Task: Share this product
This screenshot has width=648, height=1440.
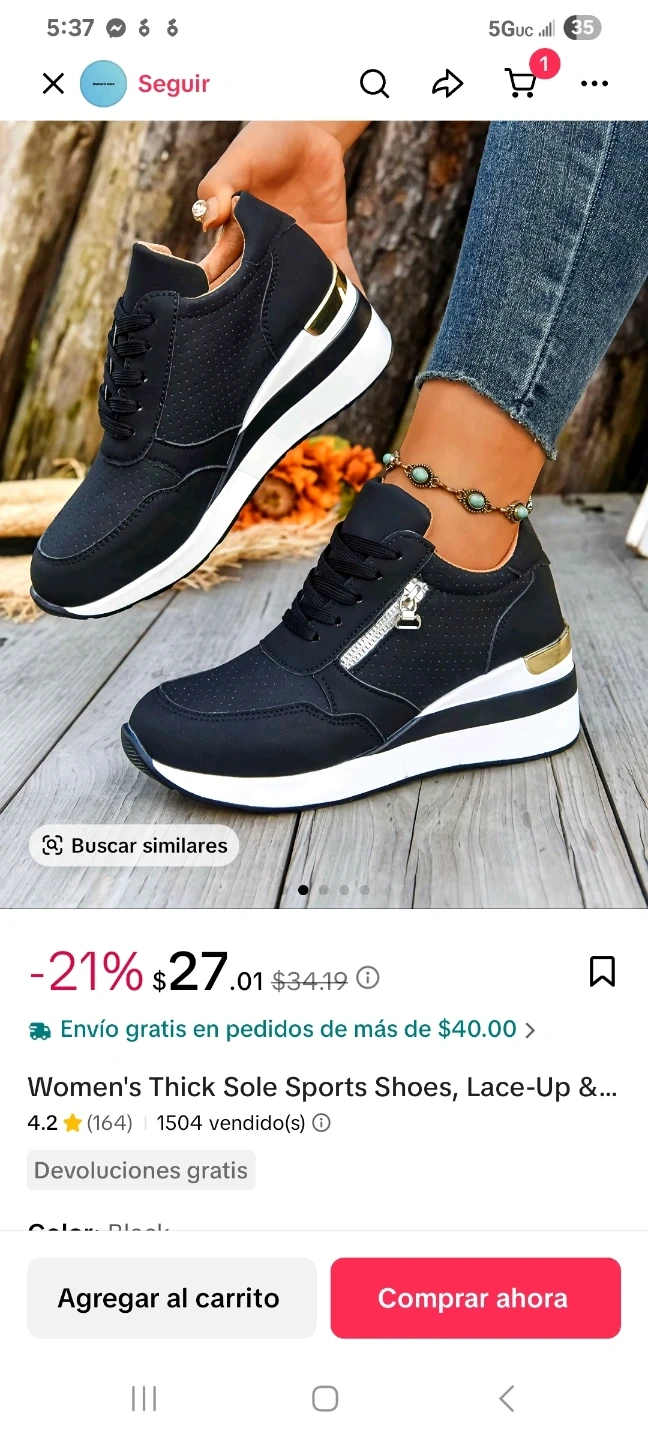Action: [447, 84]
